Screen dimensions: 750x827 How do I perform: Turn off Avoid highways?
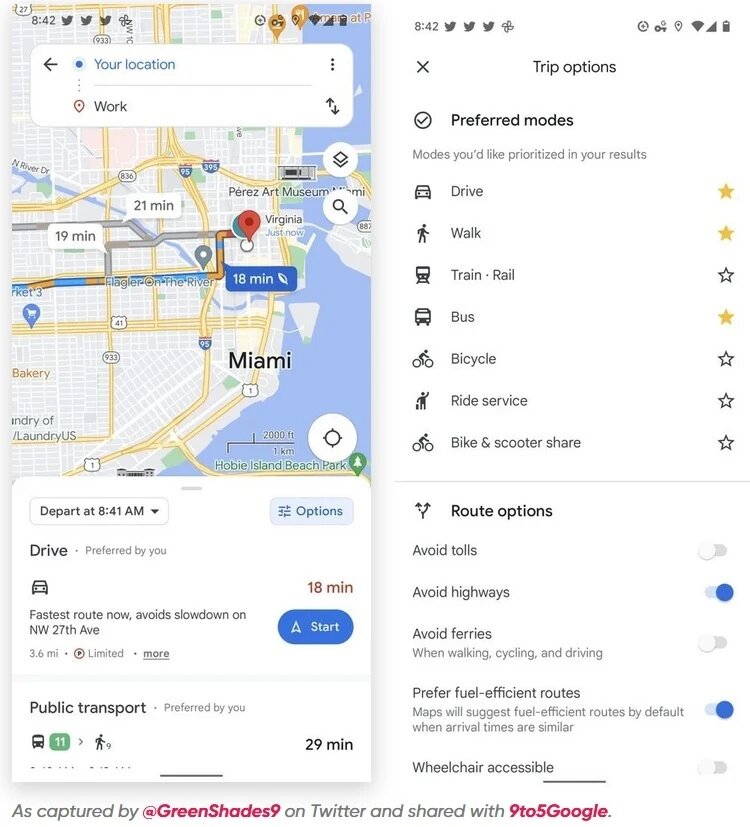pos(719,593)
